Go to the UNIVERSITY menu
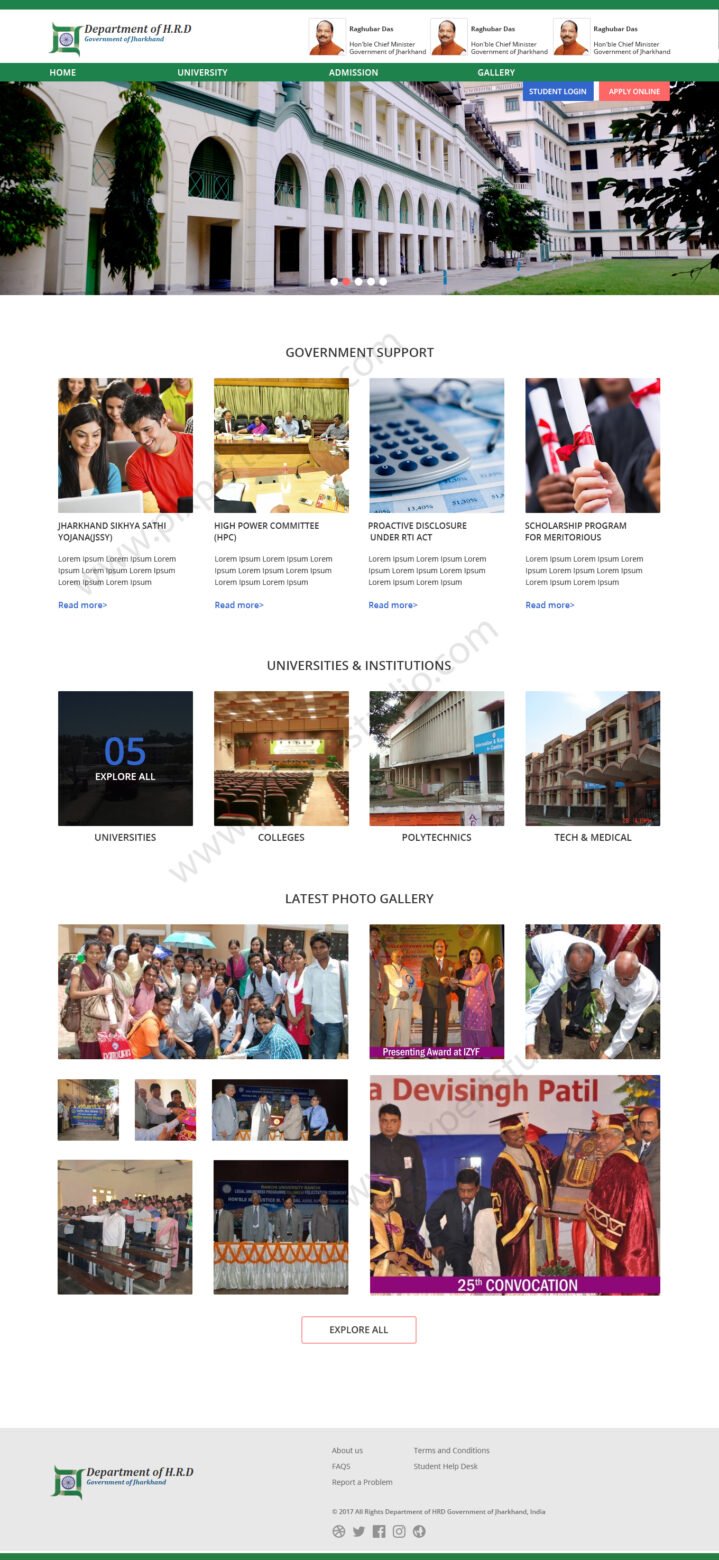The height and width of the screenshot is (1560, 719). [202, 73]
